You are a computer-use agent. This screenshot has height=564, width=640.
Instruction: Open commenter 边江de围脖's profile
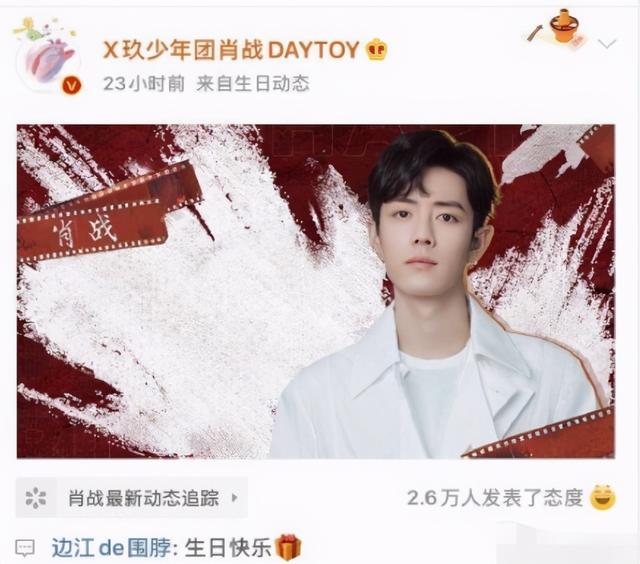[105, 547]
